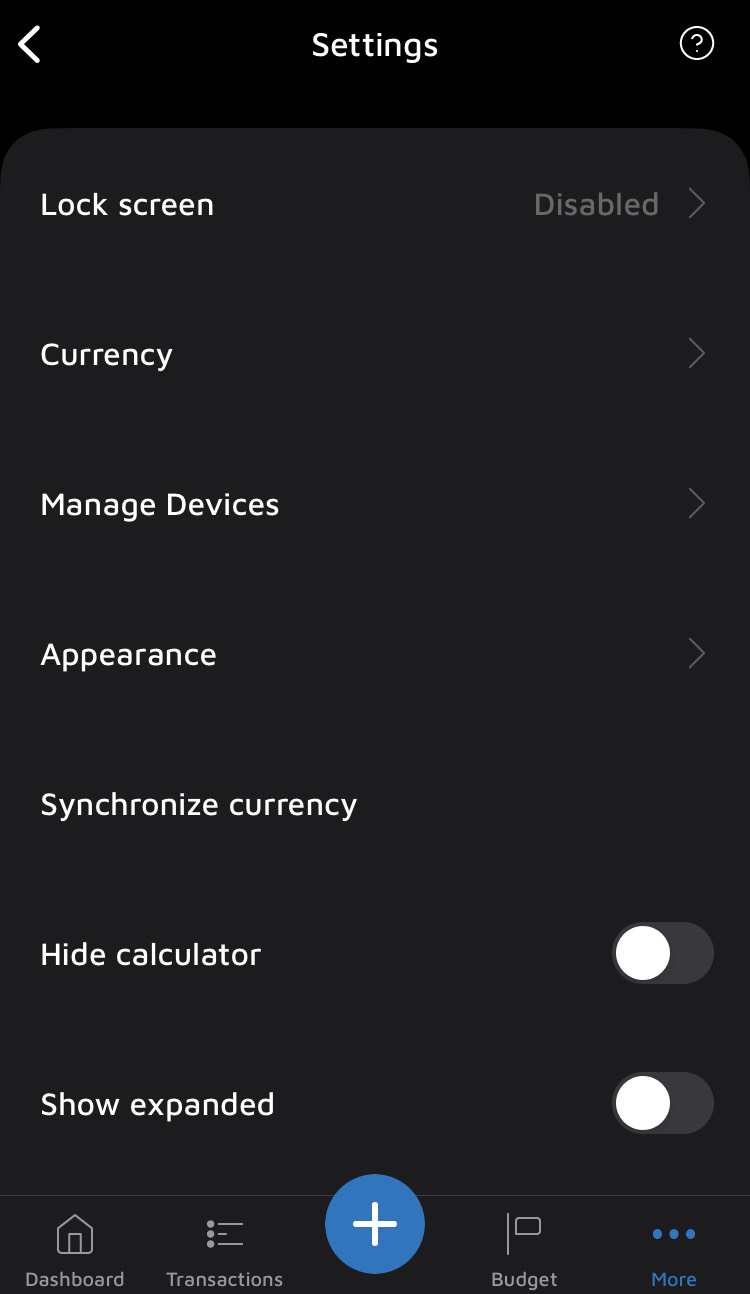Screen dimensions: 750x1294
Task: Switch to the Dashboard tab
Action: (x=75, y=1250)
